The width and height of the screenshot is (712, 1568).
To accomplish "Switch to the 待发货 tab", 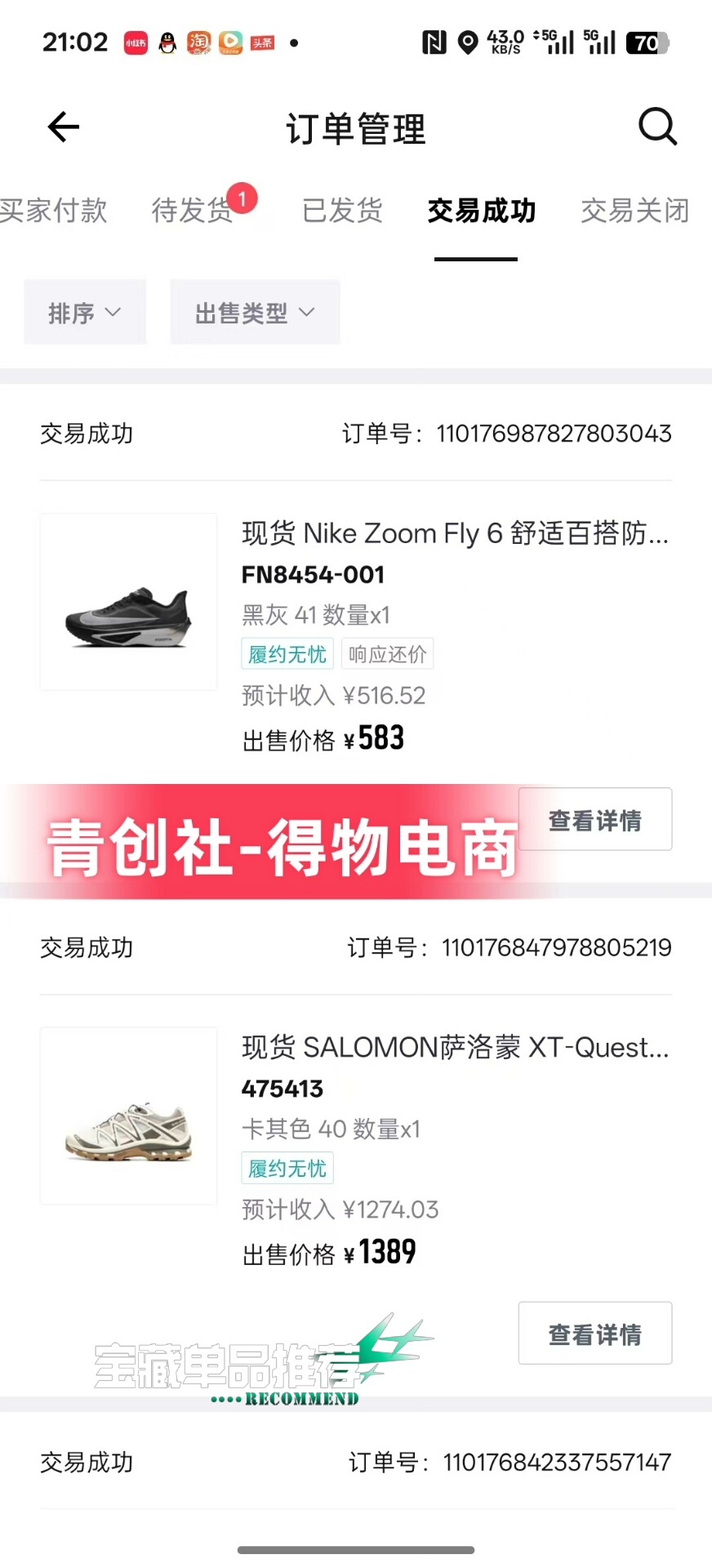I will (193, 211).
